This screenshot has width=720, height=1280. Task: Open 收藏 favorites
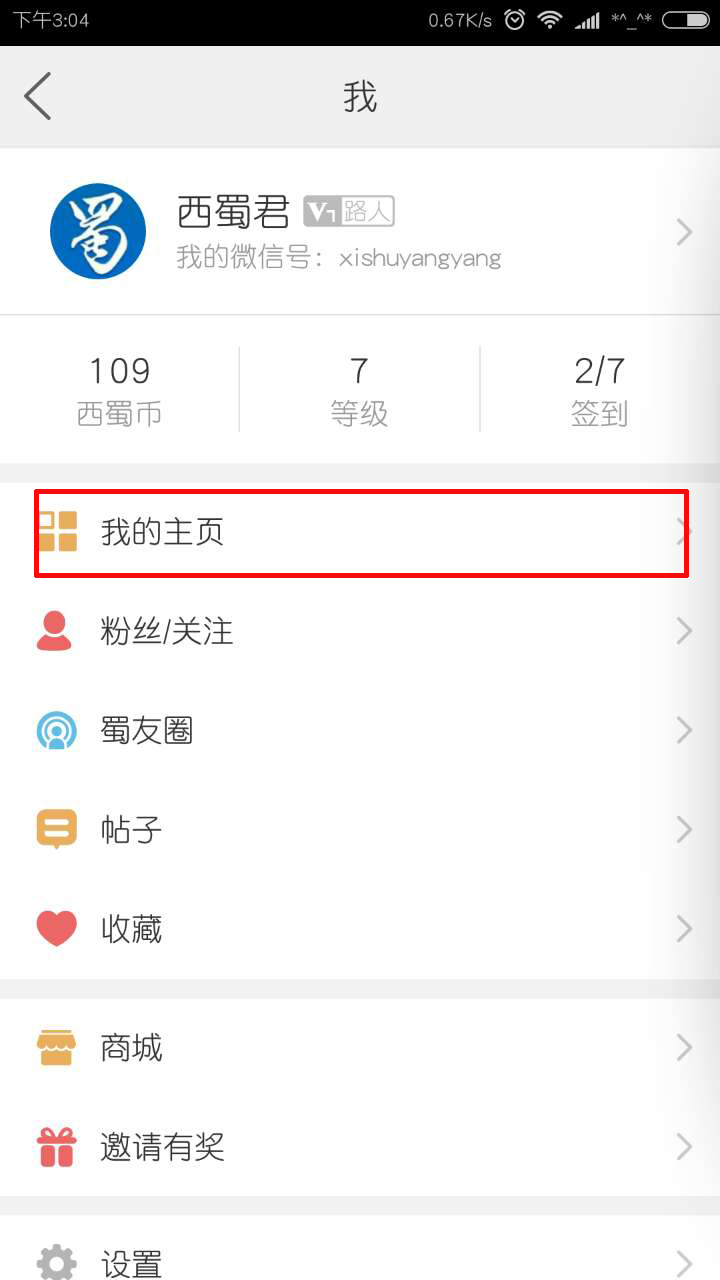click(360, 929)
